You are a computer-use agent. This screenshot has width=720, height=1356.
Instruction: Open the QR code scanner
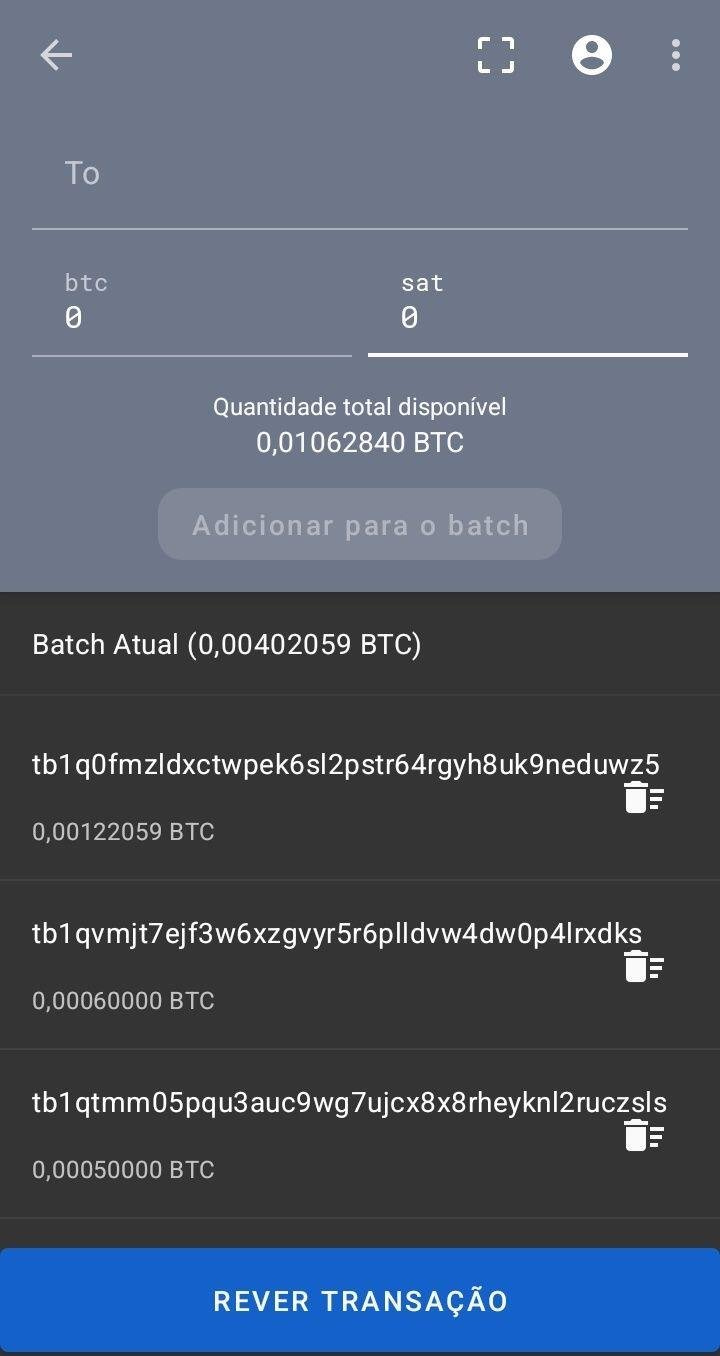[495, 55]
